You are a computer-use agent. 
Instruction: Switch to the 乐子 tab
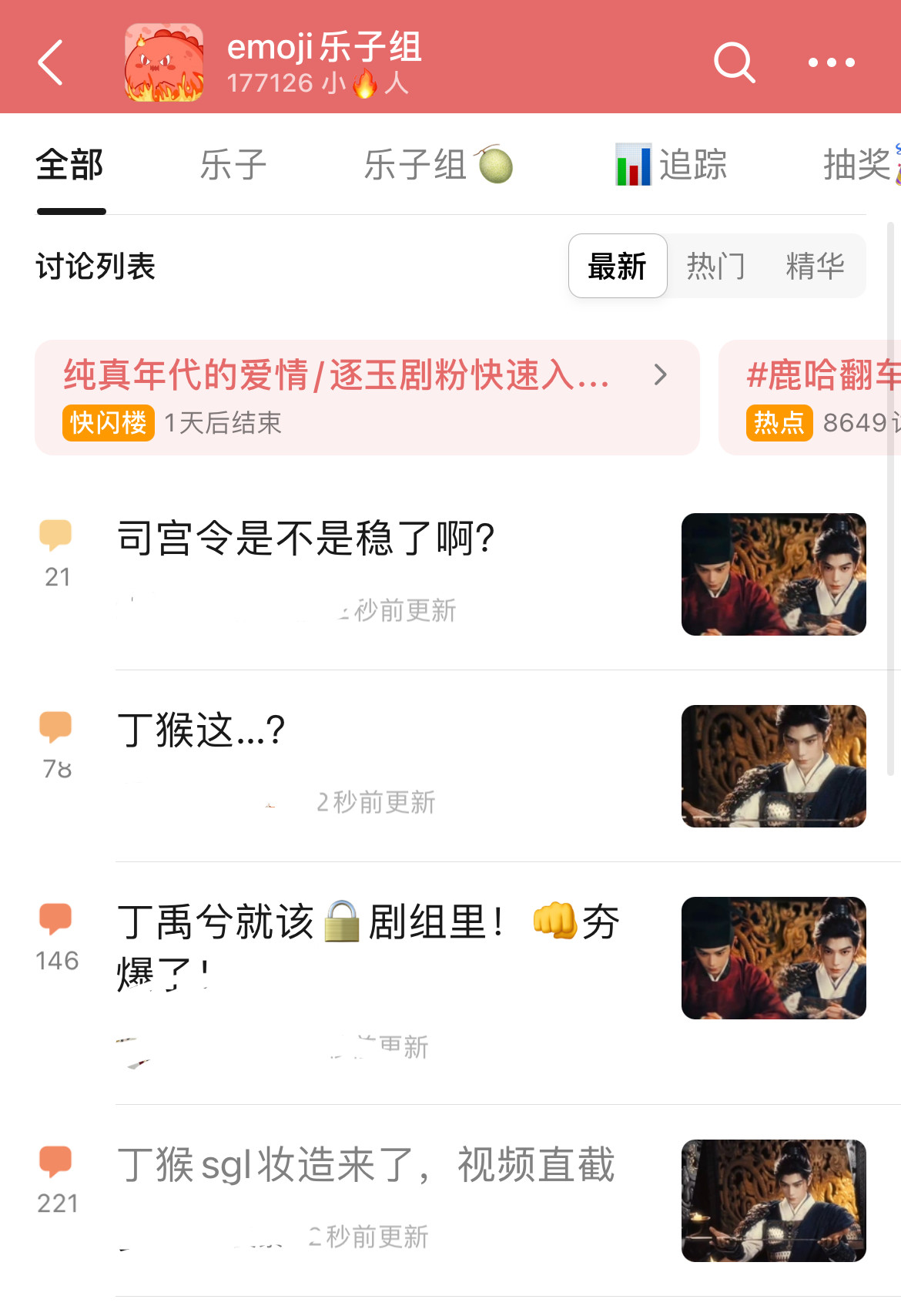click(x=233, y=165)
